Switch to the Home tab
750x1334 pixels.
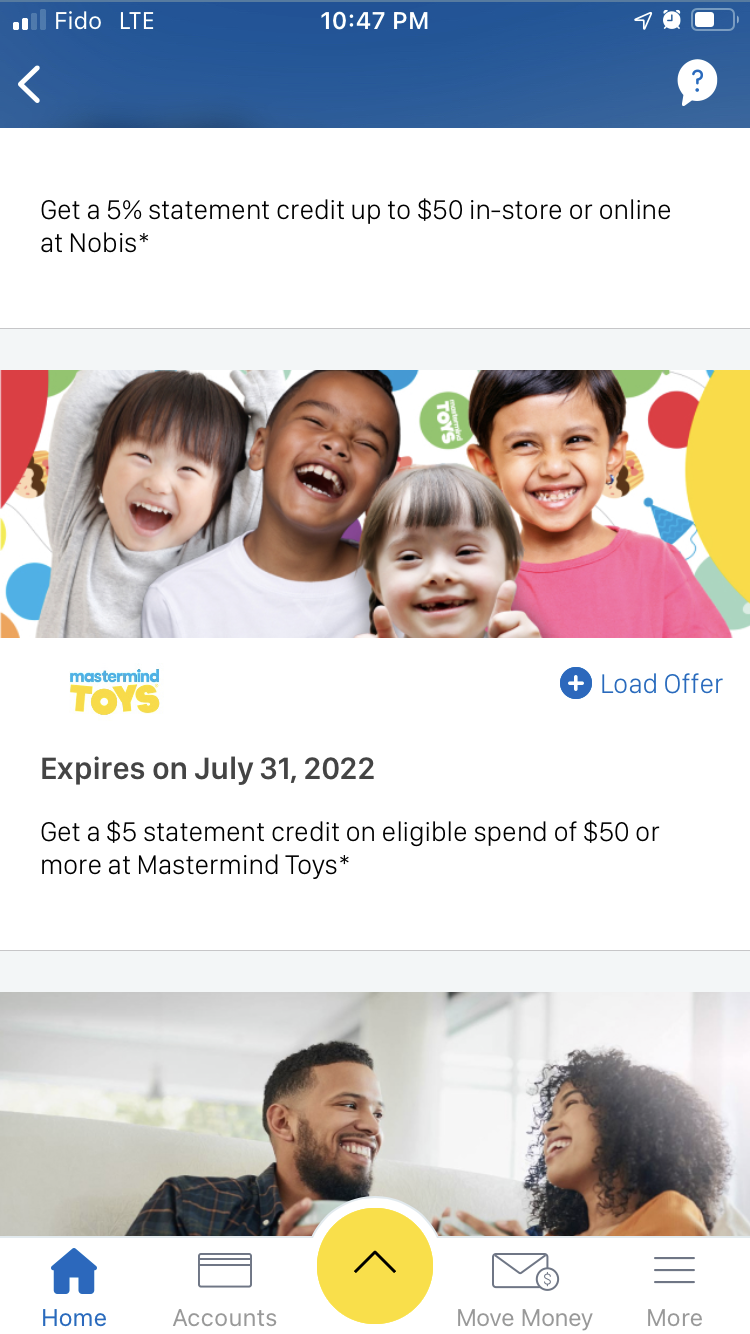[x=74, y=1288]
